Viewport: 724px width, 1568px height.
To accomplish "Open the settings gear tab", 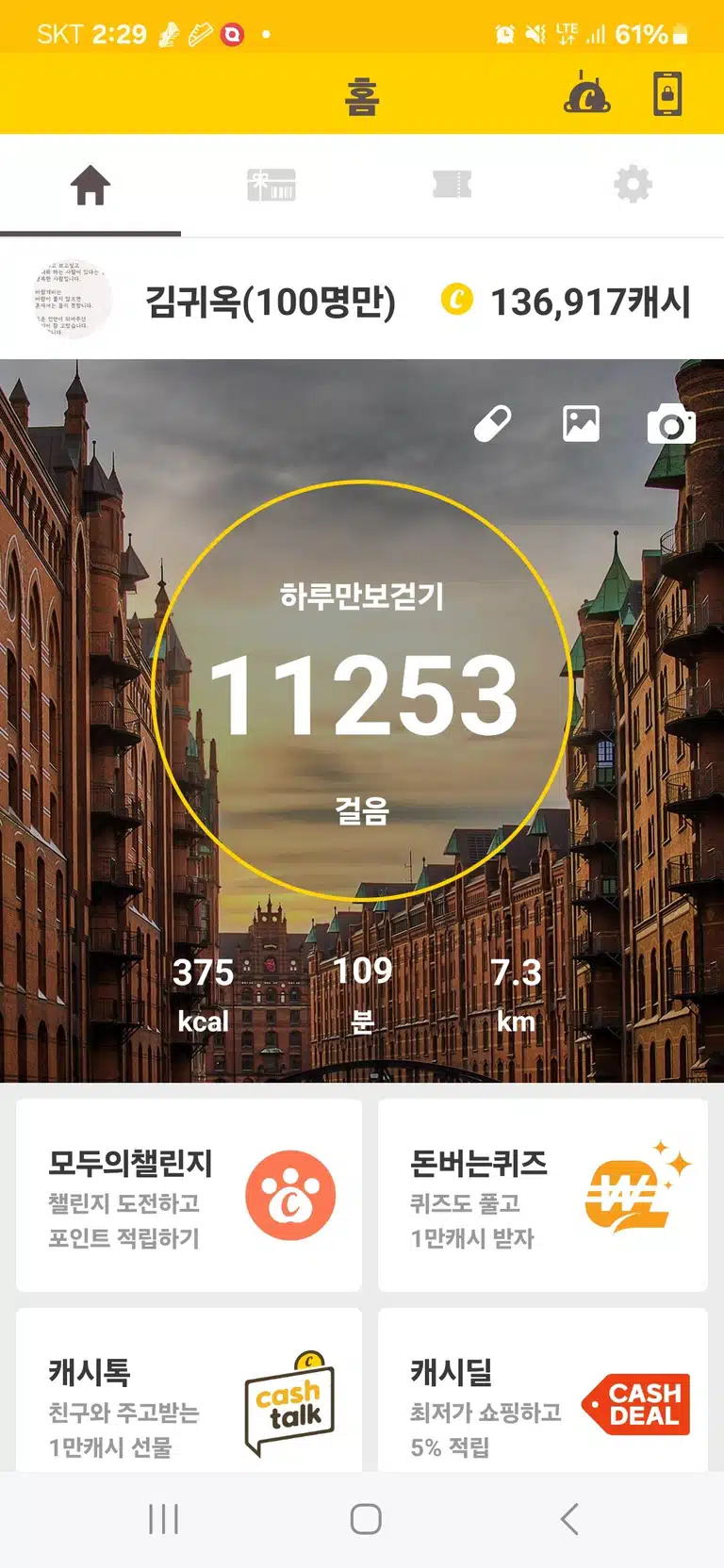I will [x=633, y=185].
